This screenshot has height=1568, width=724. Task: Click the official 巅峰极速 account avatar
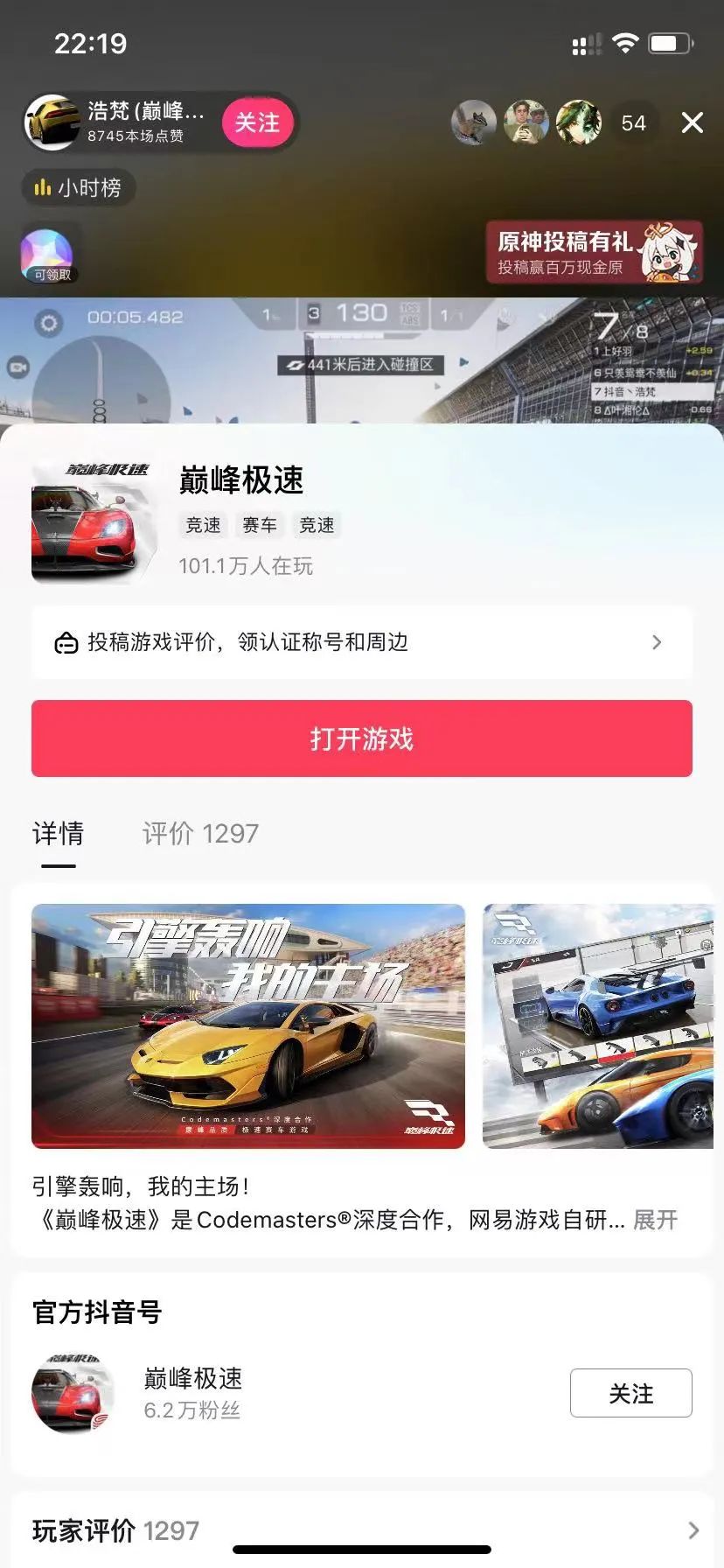(x=74, y=1393)
